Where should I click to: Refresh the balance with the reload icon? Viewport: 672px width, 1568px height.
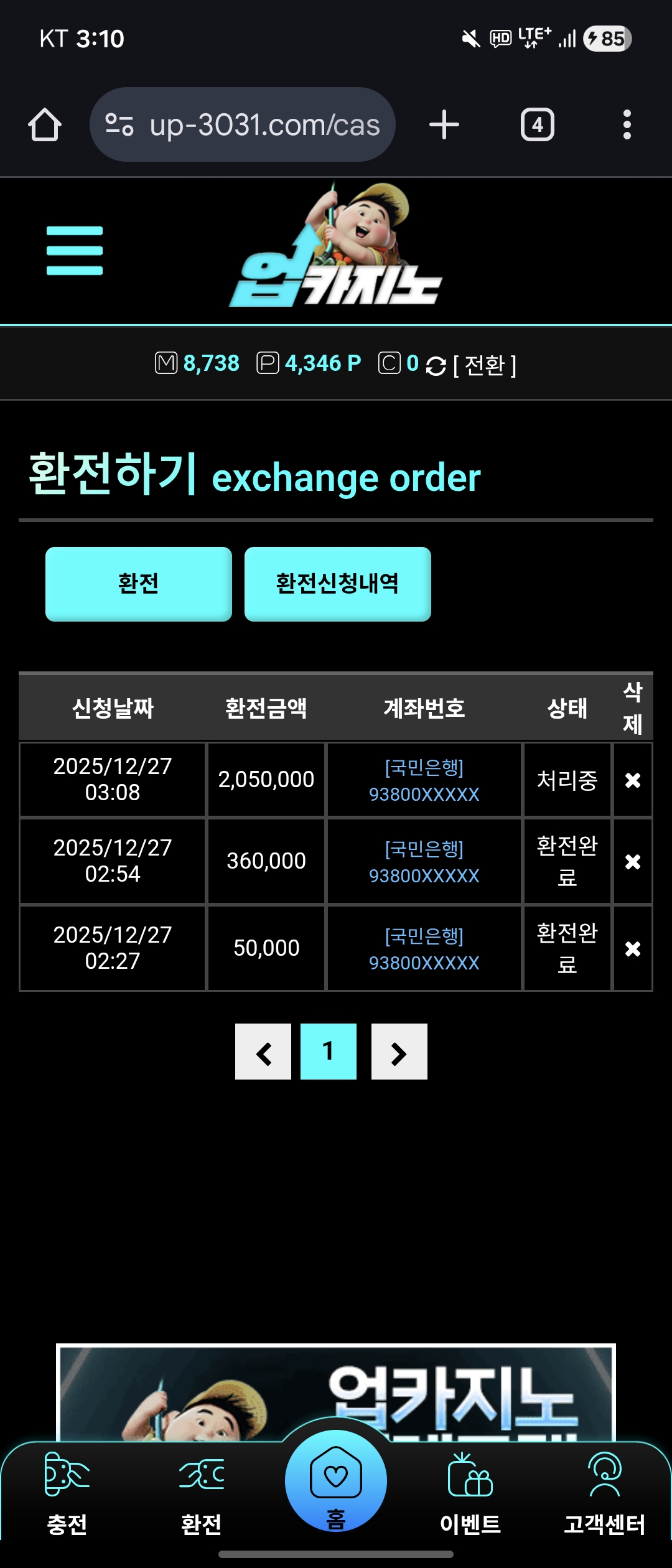coord(436,366)
